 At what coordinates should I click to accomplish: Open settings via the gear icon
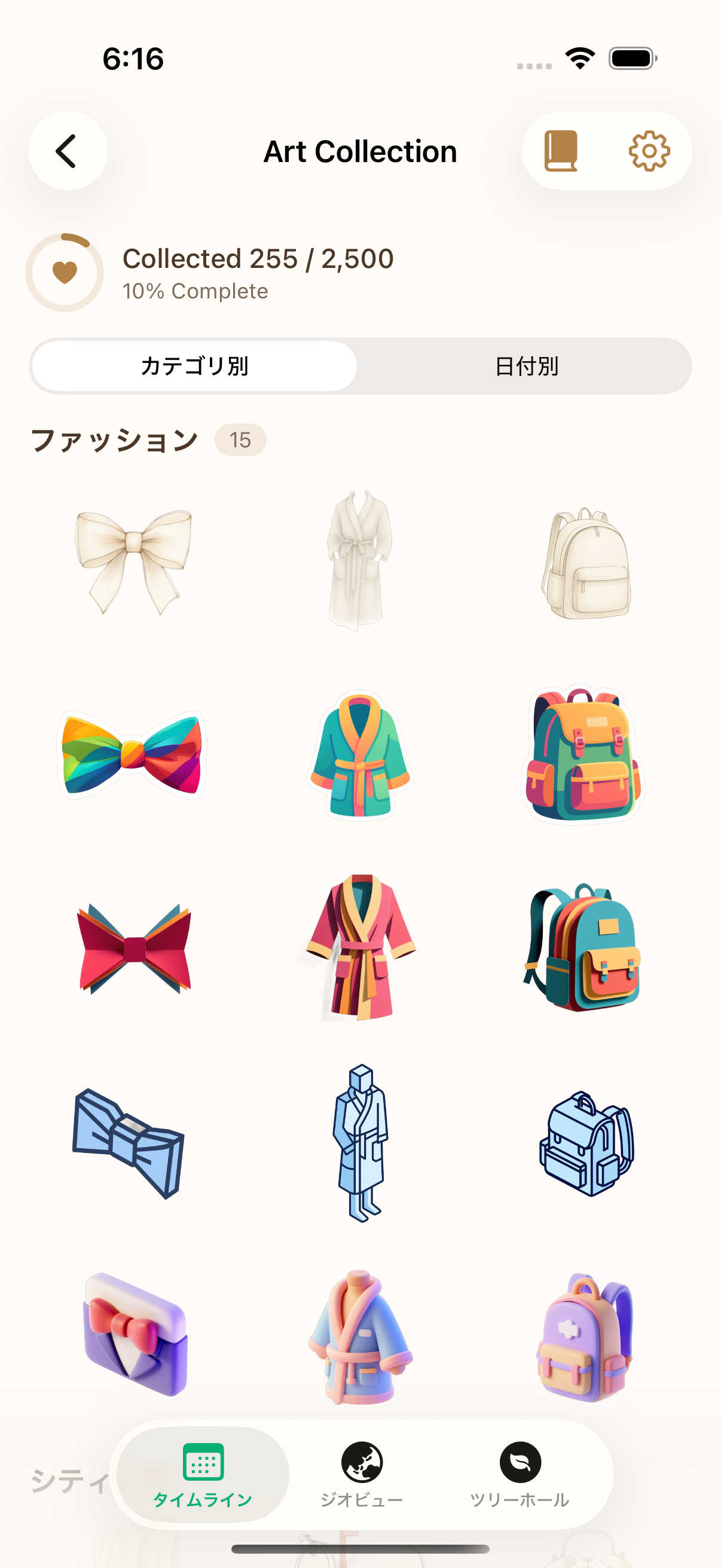point(649,150)
